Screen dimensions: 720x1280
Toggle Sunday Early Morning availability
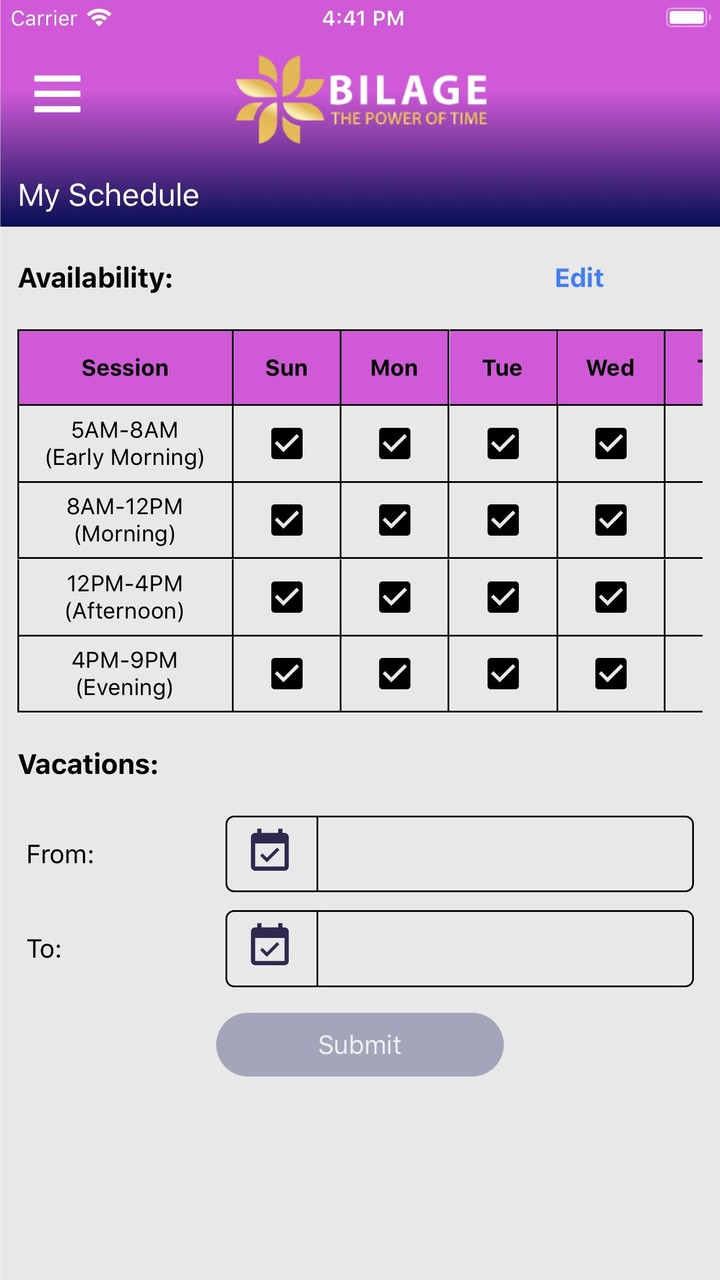287,443
